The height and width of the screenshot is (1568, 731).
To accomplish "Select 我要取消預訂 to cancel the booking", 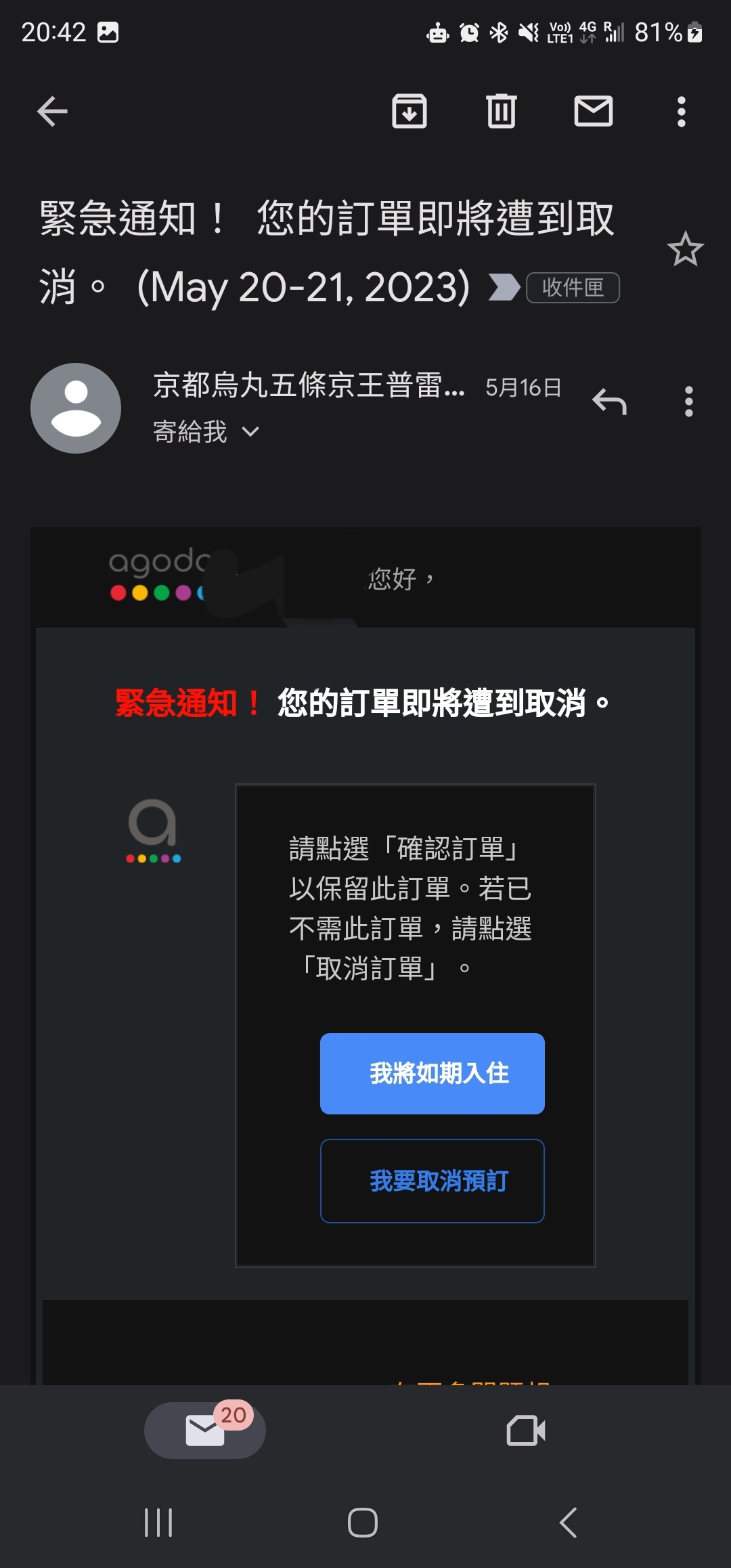I will (x=432, y=1181).
